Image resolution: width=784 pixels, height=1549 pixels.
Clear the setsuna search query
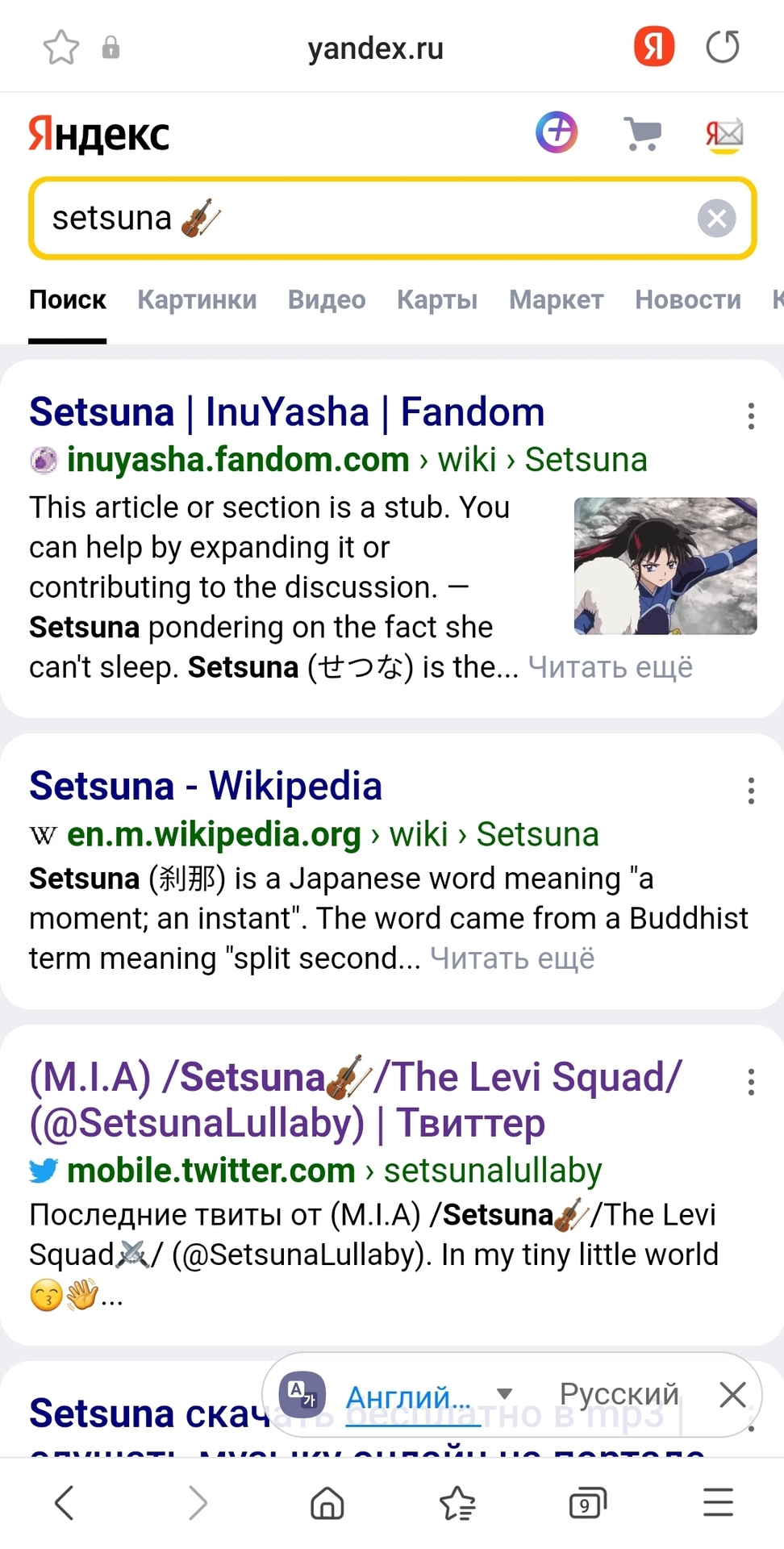click(x=716, y=219)
